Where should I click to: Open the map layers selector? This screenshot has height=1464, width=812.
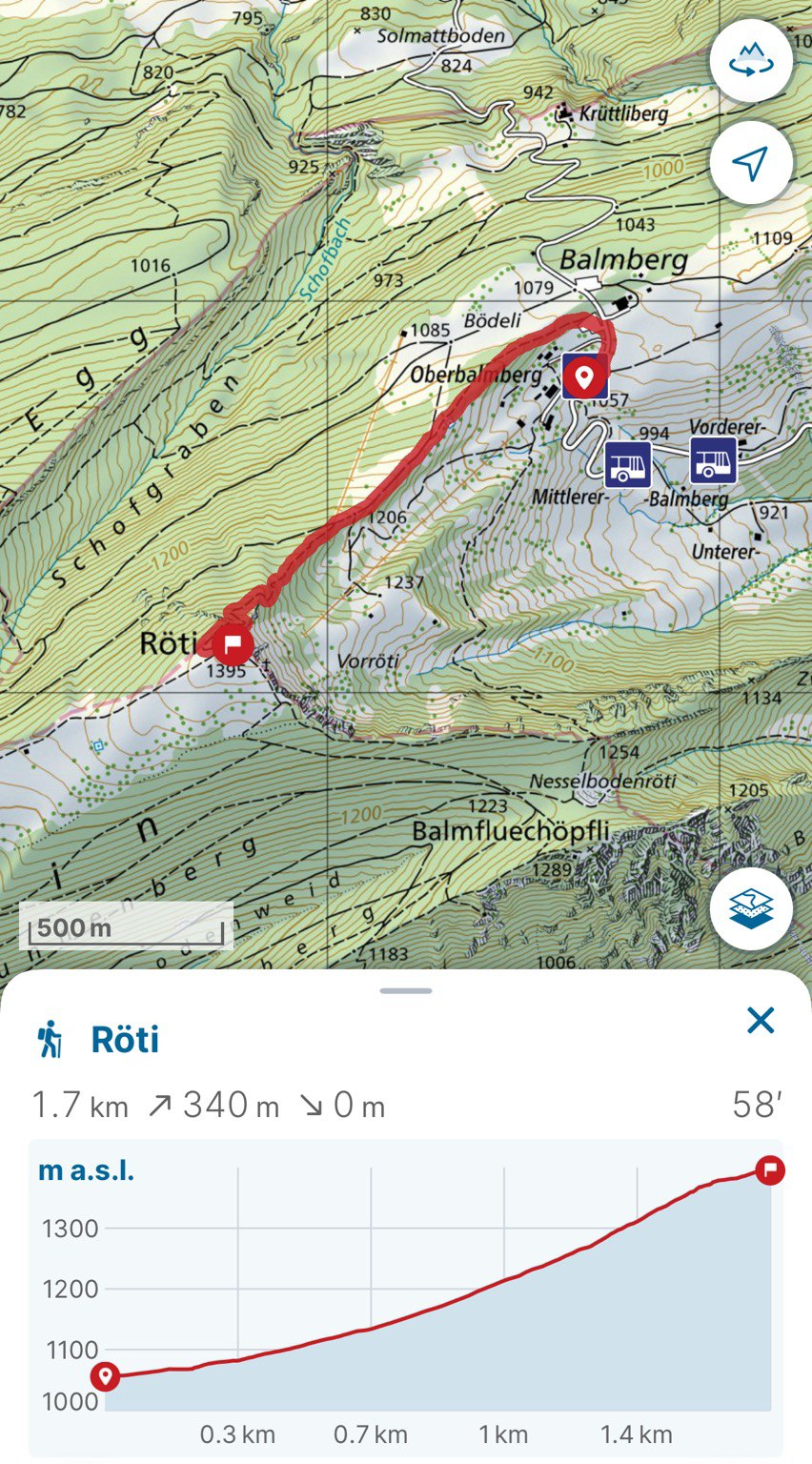751,908
